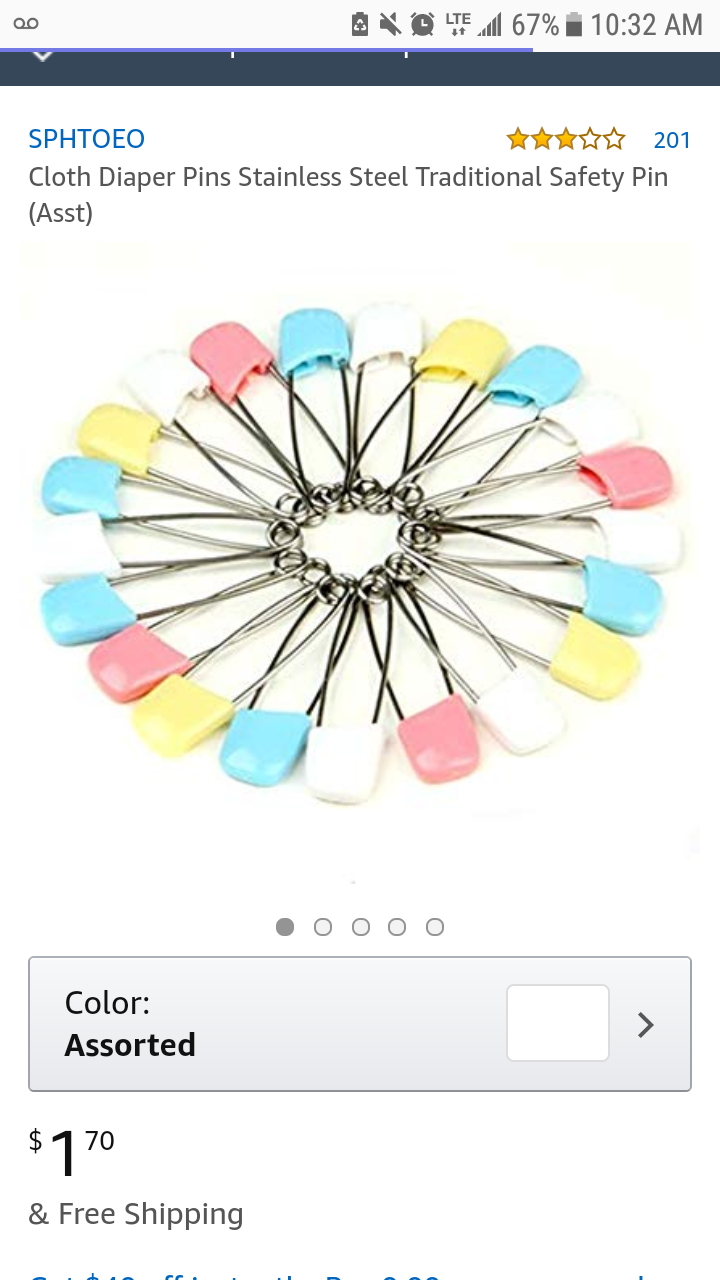
Task: Open the diaper pins product image
Action: coord(360,555)
